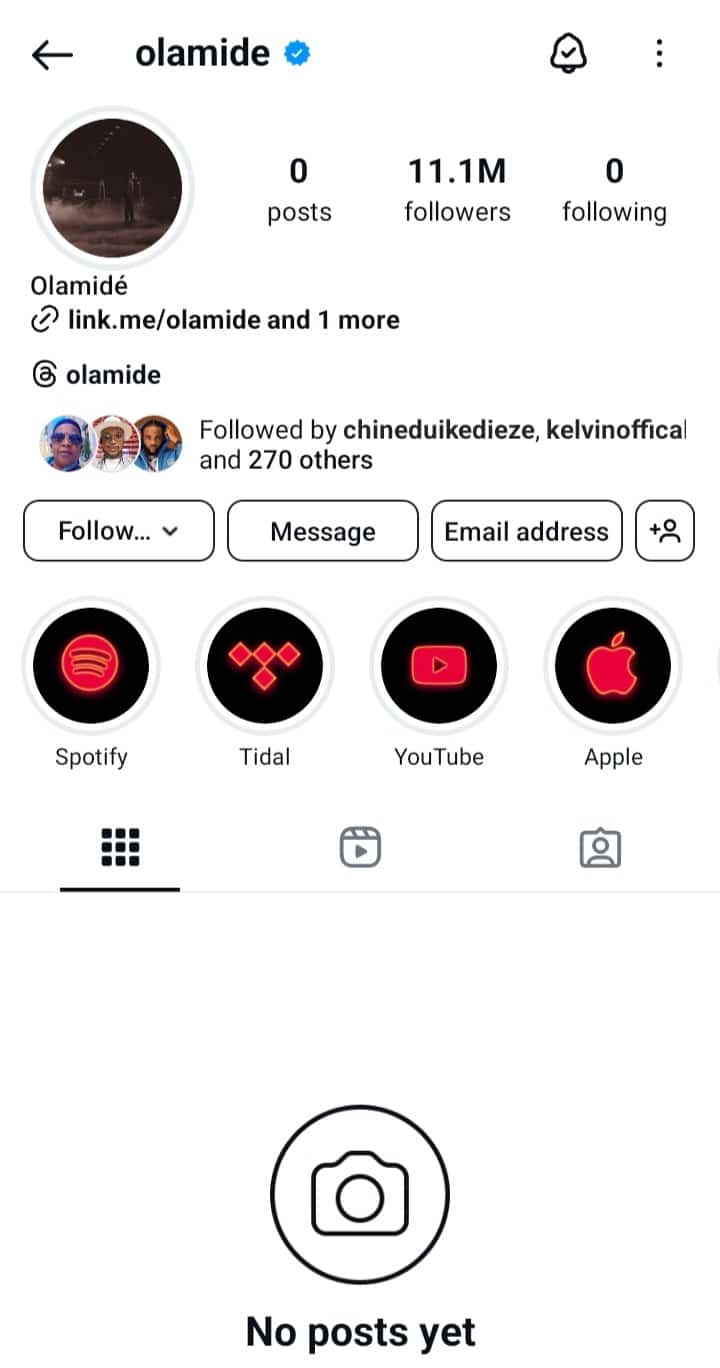Open the link.me/olamide bio link
The height and width of the screenshot is (1368, 720).
coord(233,320)
